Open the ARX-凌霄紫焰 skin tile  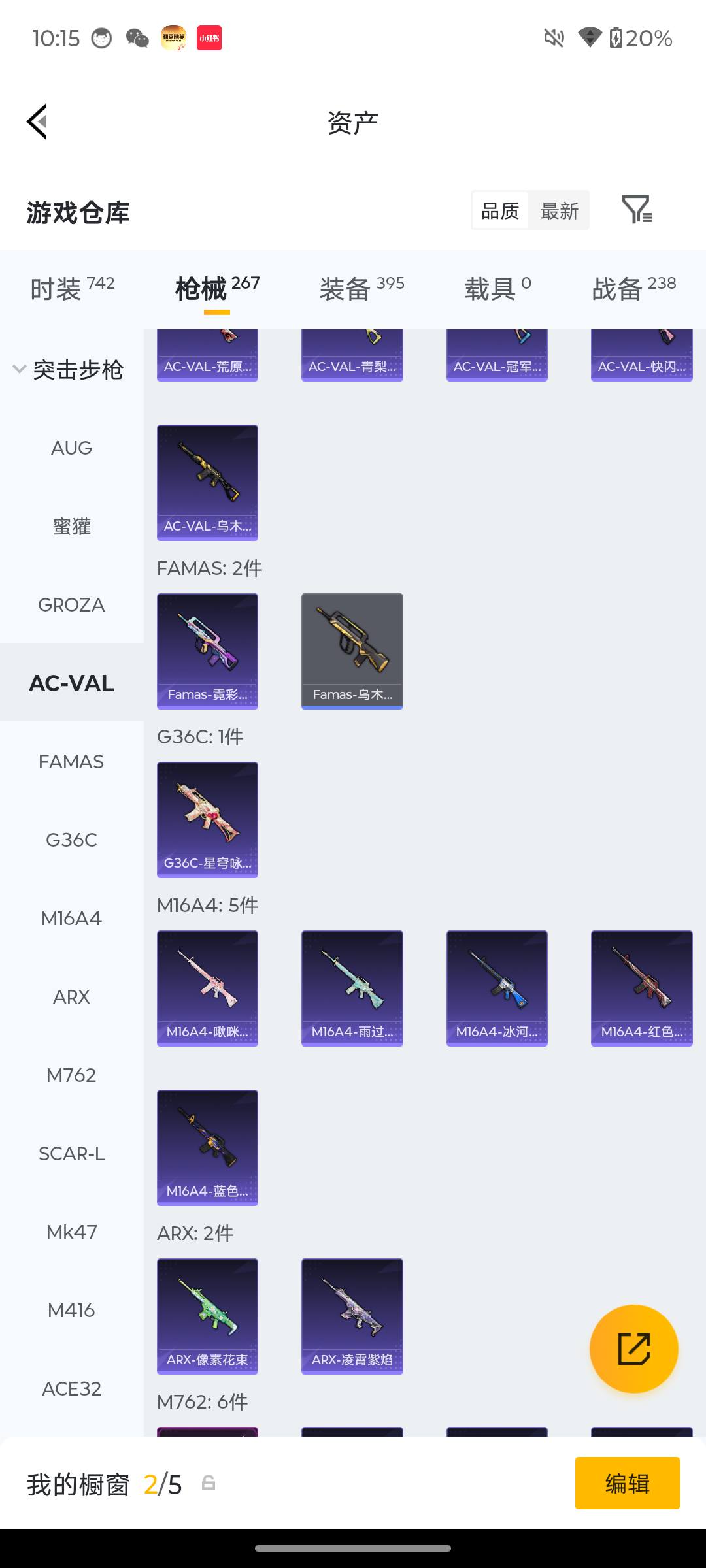point(352,1316)
